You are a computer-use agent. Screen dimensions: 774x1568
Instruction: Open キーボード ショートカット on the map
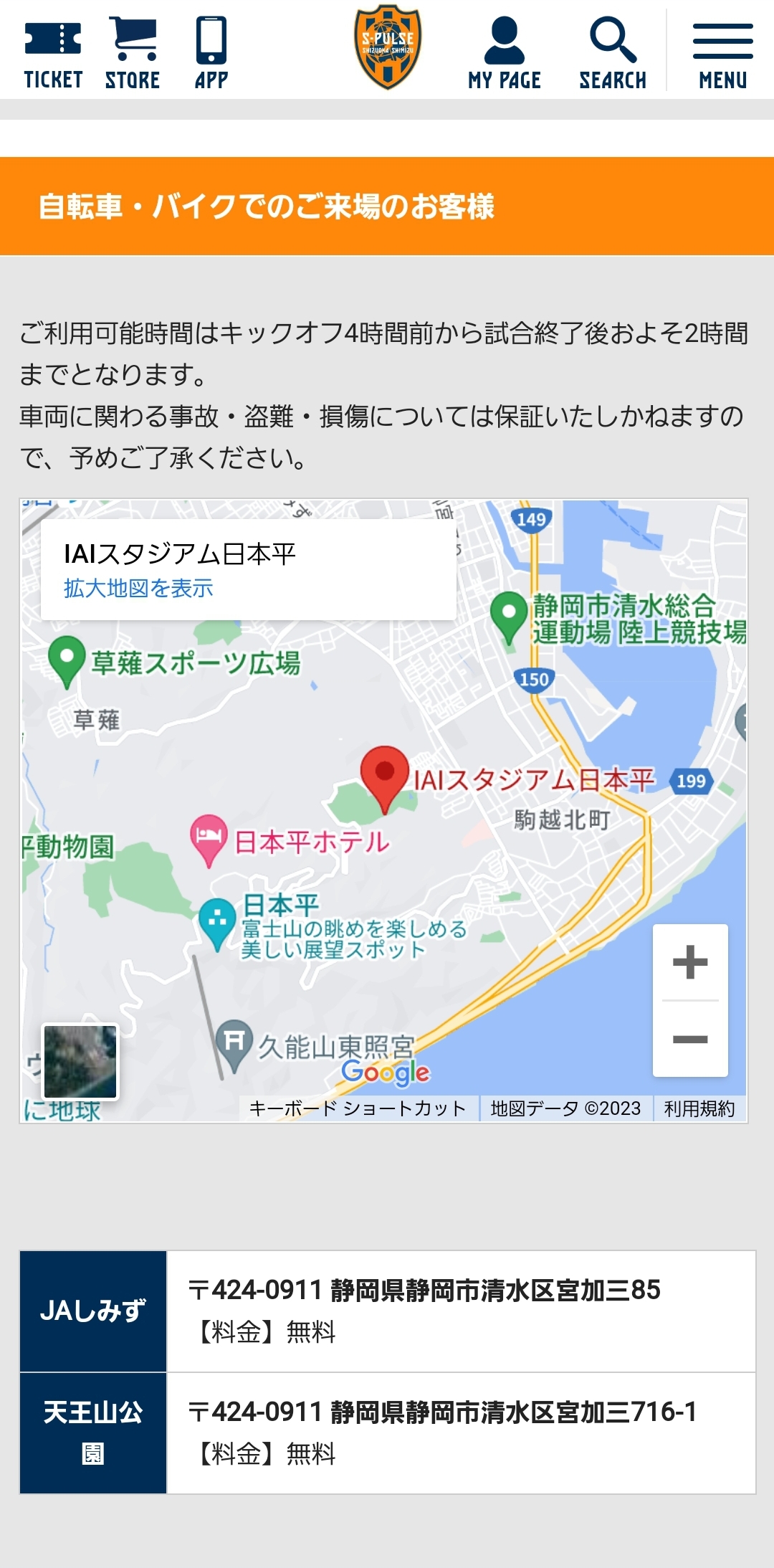click(x=357, y=1108)
